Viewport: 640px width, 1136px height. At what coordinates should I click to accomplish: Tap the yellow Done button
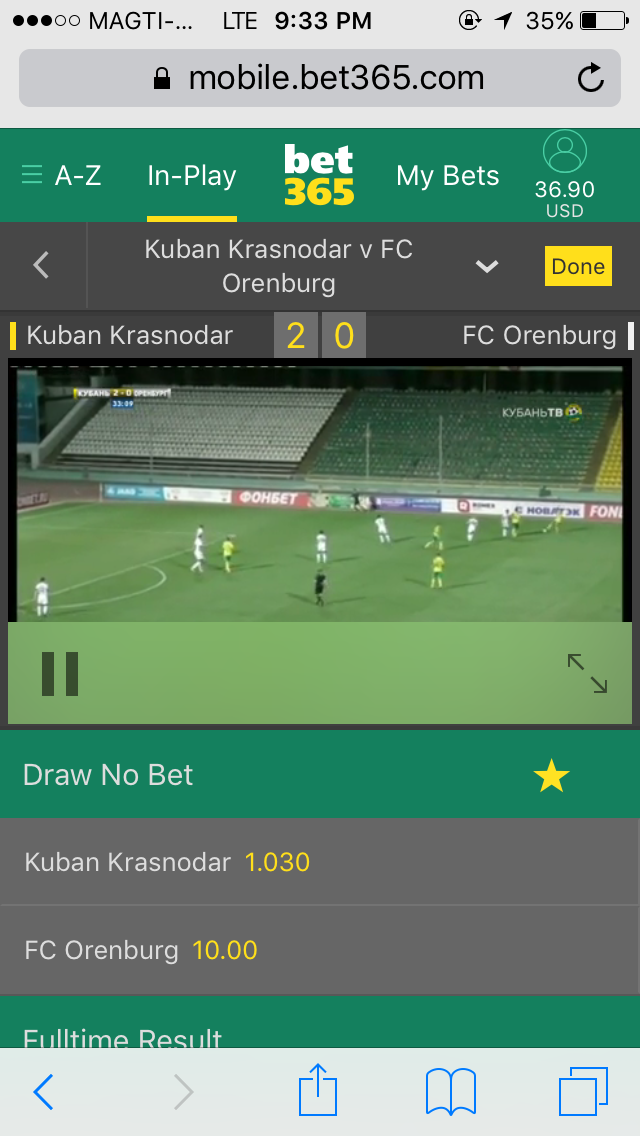point(578,266)
